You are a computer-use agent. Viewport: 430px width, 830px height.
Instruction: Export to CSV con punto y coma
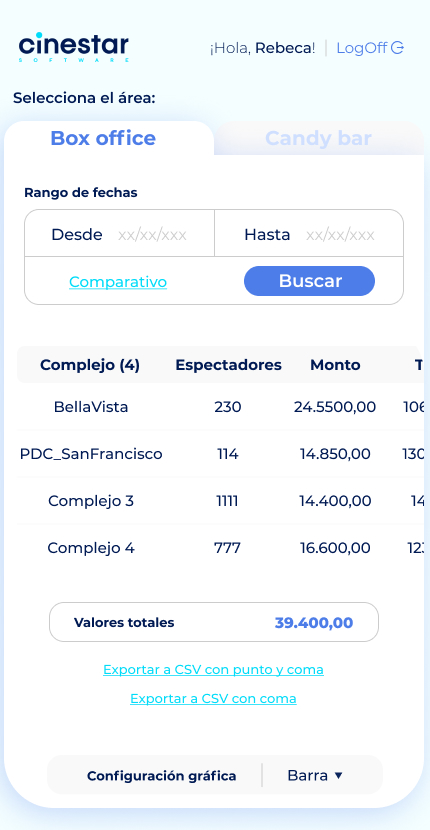pyautogui.click(x=213, y=670)
